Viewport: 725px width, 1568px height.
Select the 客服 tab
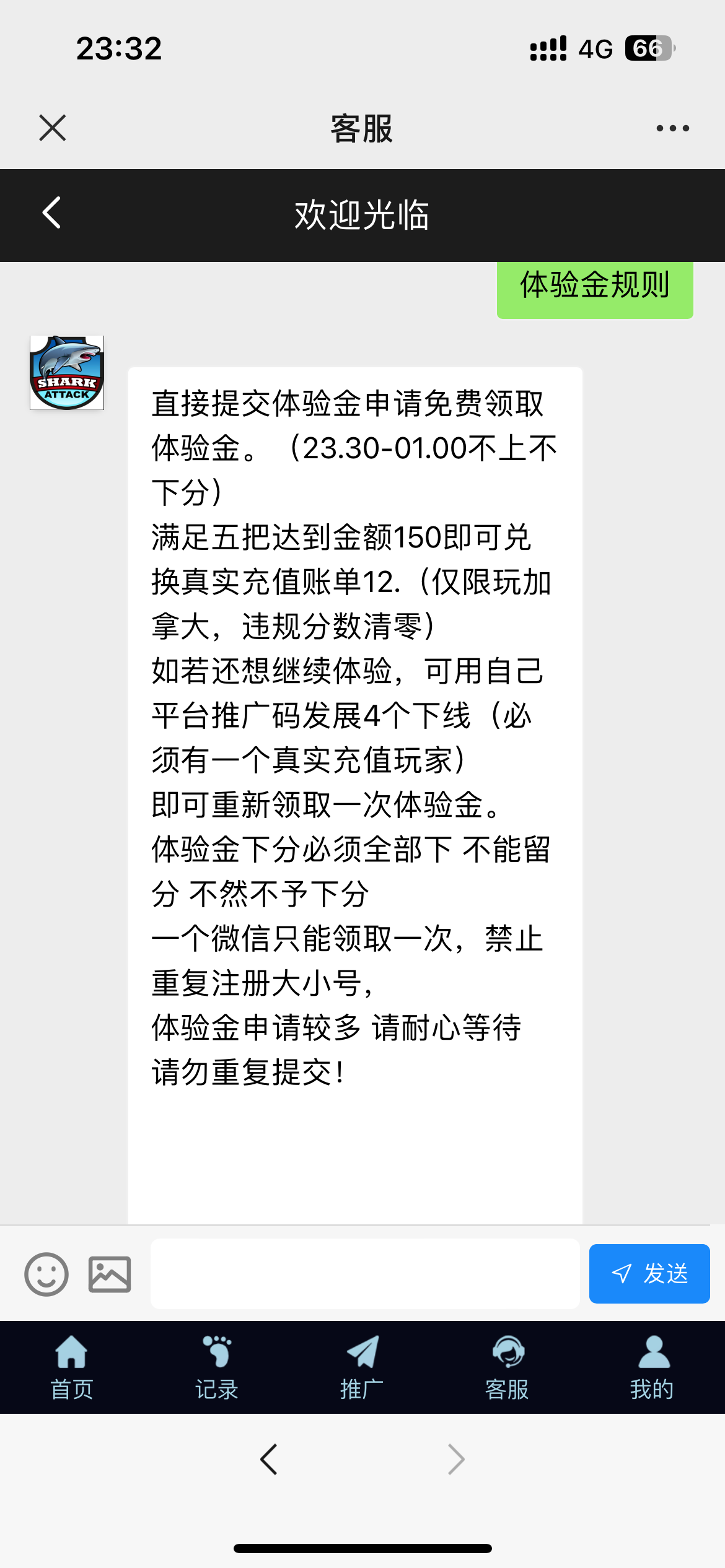pyautogui.click(x=507, y=1367)
